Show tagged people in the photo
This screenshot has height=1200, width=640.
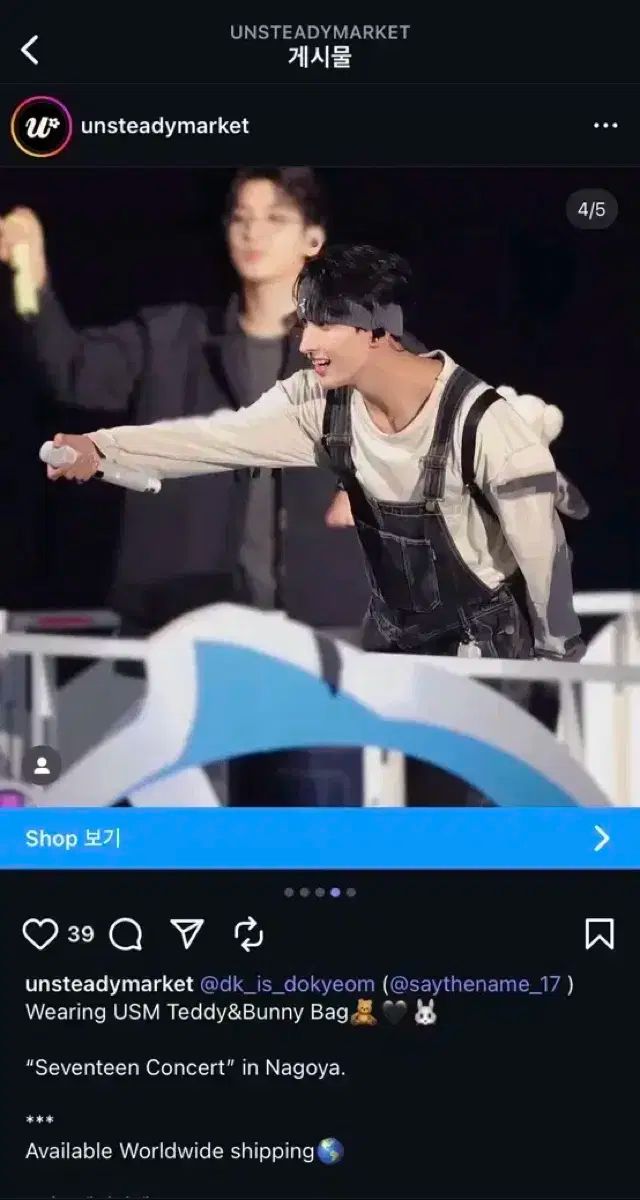[x=42, y=765]
